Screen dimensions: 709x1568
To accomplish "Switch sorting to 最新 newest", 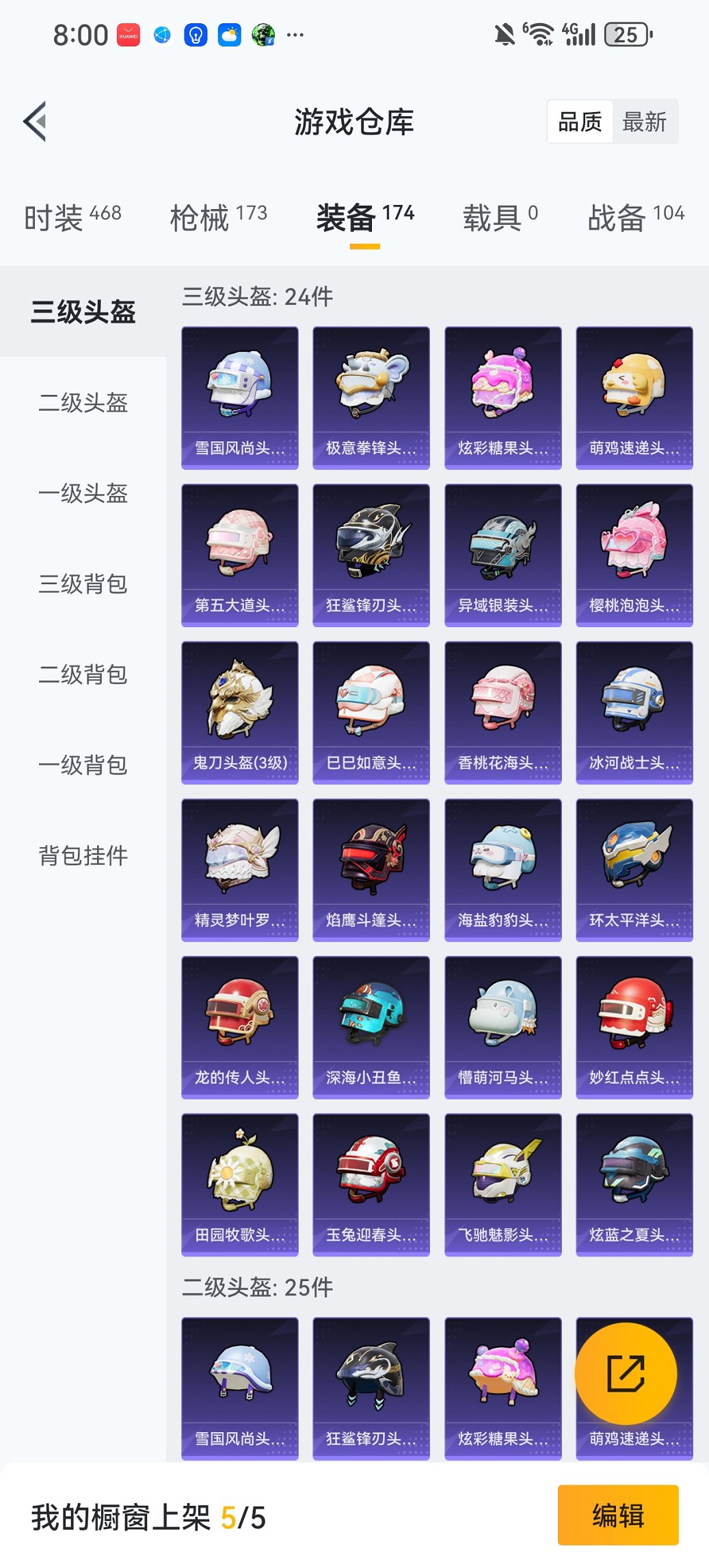I will 643,121.
